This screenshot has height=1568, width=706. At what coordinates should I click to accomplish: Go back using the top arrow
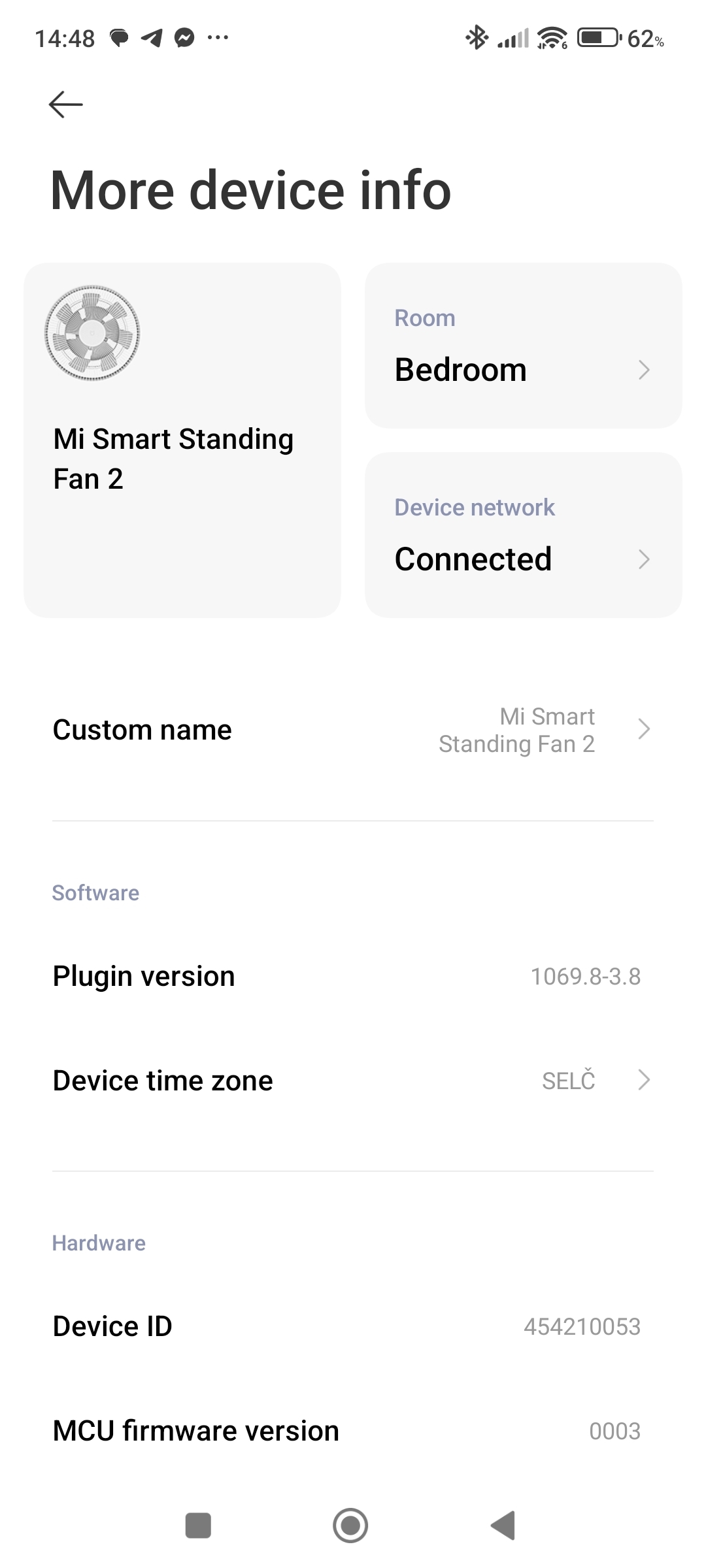click(x=66, y=105)
